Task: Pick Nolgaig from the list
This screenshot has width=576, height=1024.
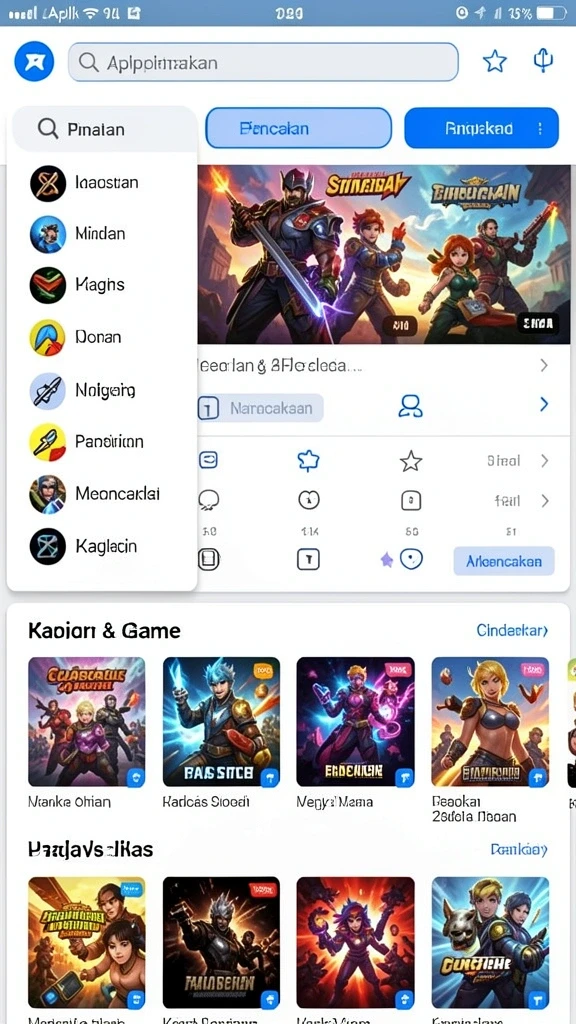Action: click(102, 391)
